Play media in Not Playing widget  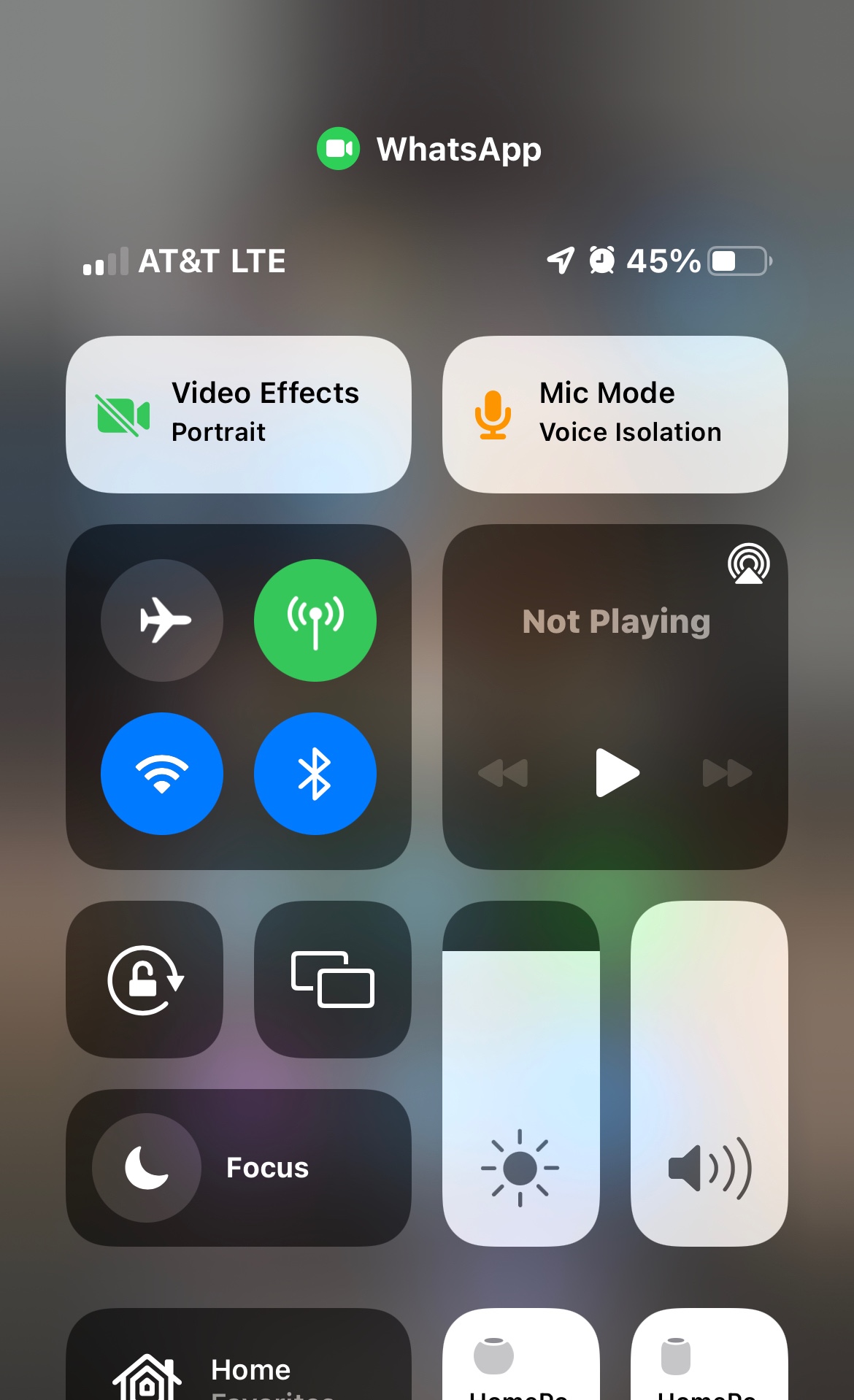point(617,772)
